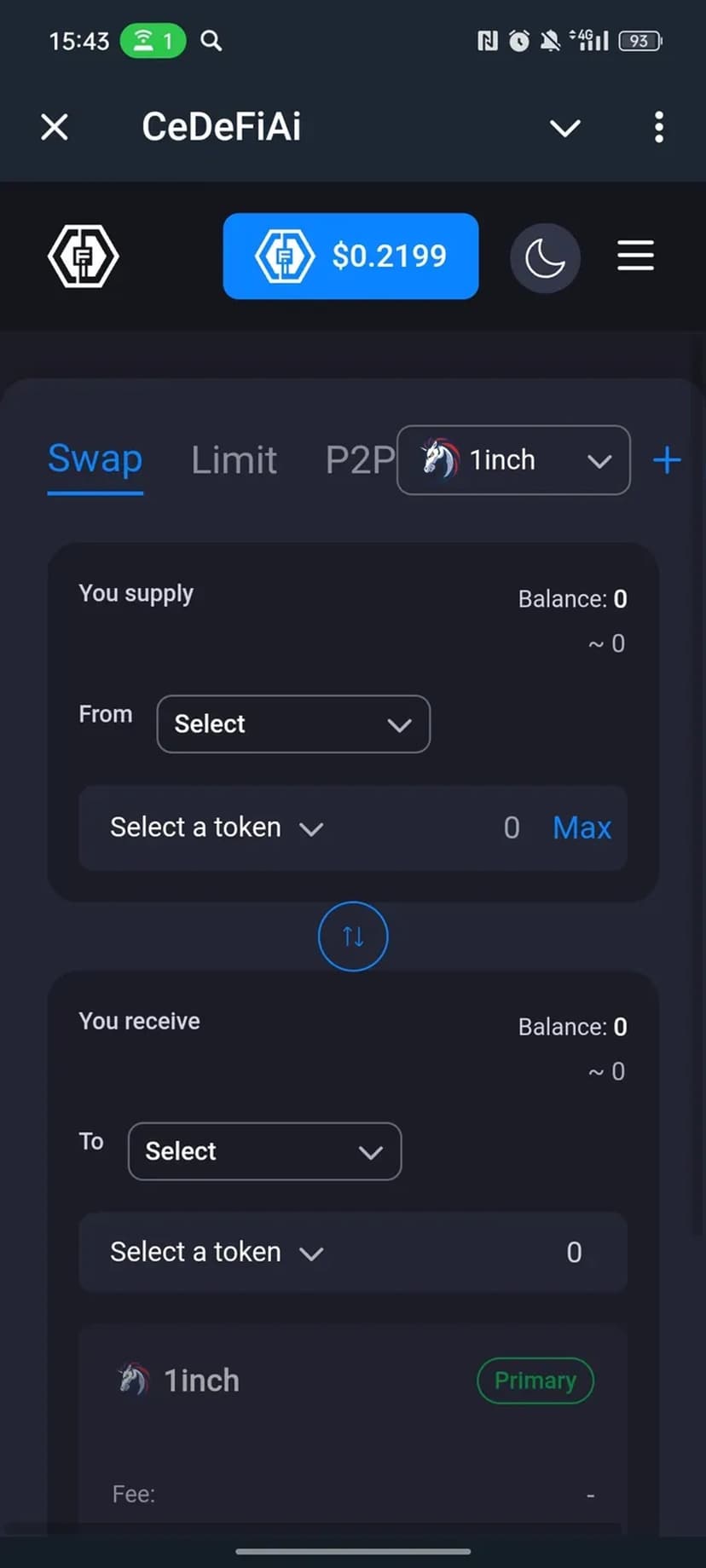Select a token to receive
The height and width of the screenshot is (1568, 706).
click(217, 1252)
